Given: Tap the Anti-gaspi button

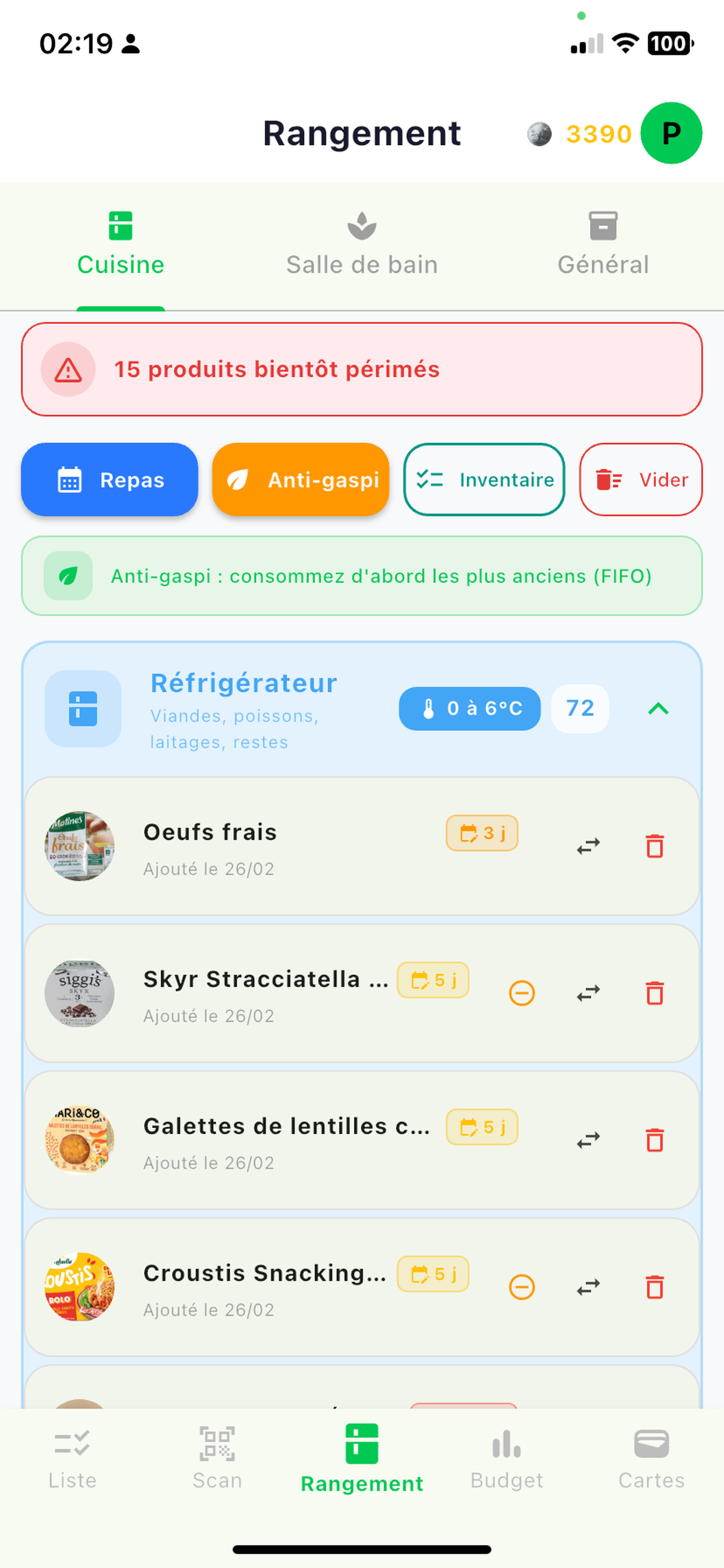Looking at the screenshot, I should coord(301,480).
